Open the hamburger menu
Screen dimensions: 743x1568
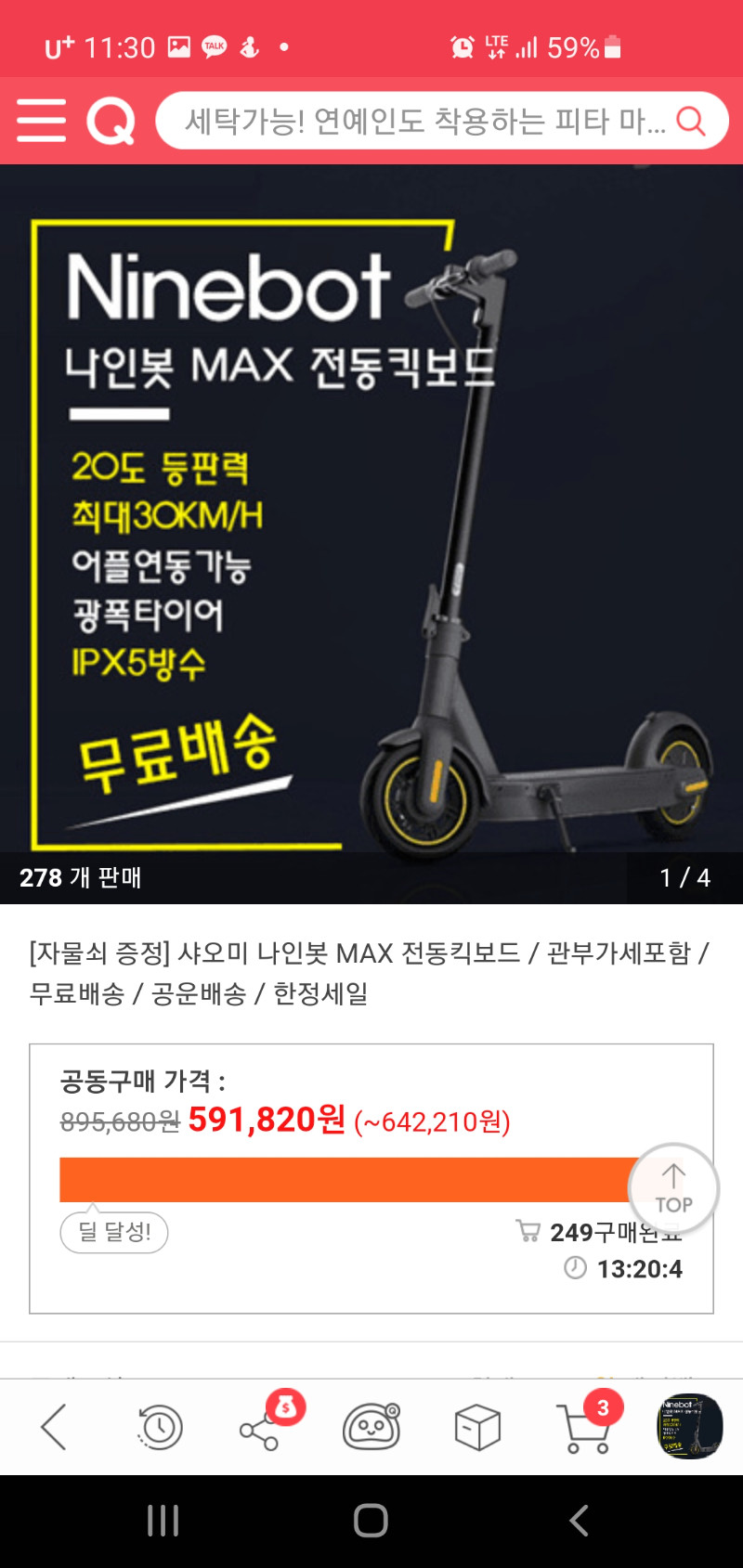(x=42, y=121)
